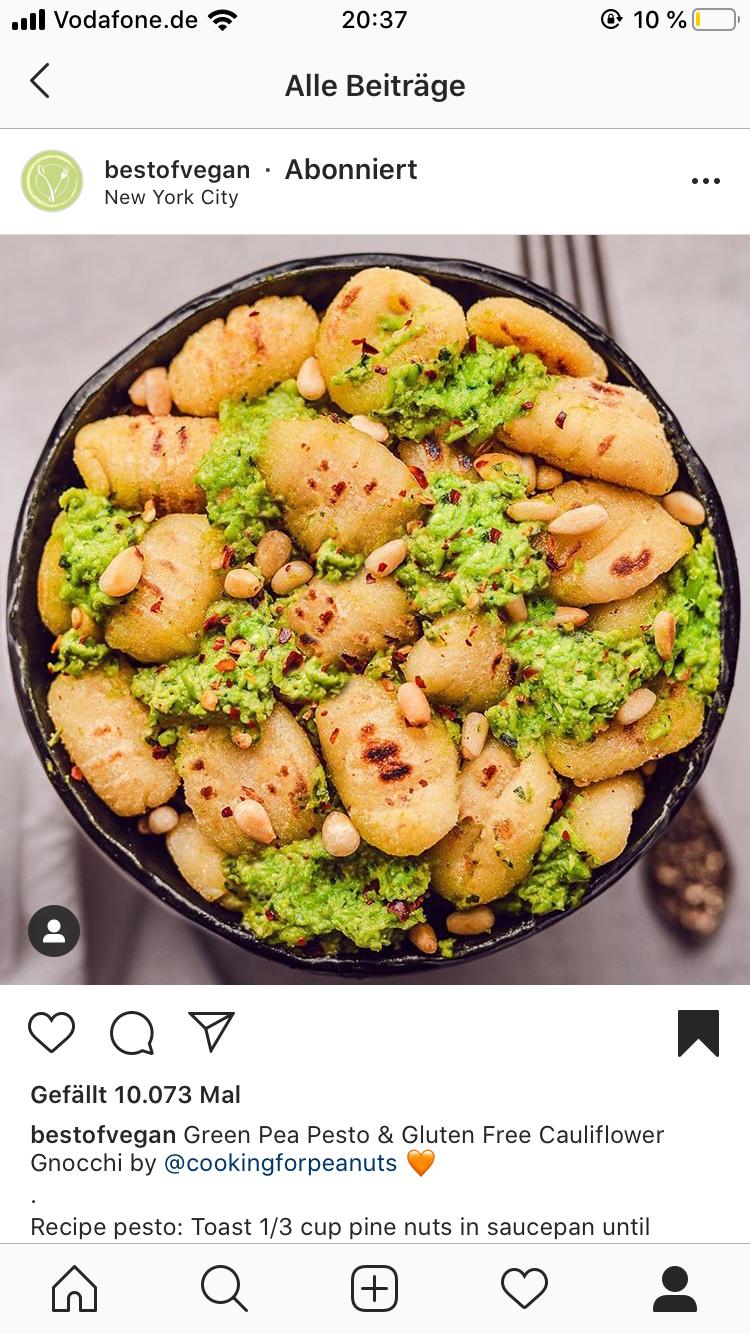Open the Activity heart tab

click(x=524, y=1288)
